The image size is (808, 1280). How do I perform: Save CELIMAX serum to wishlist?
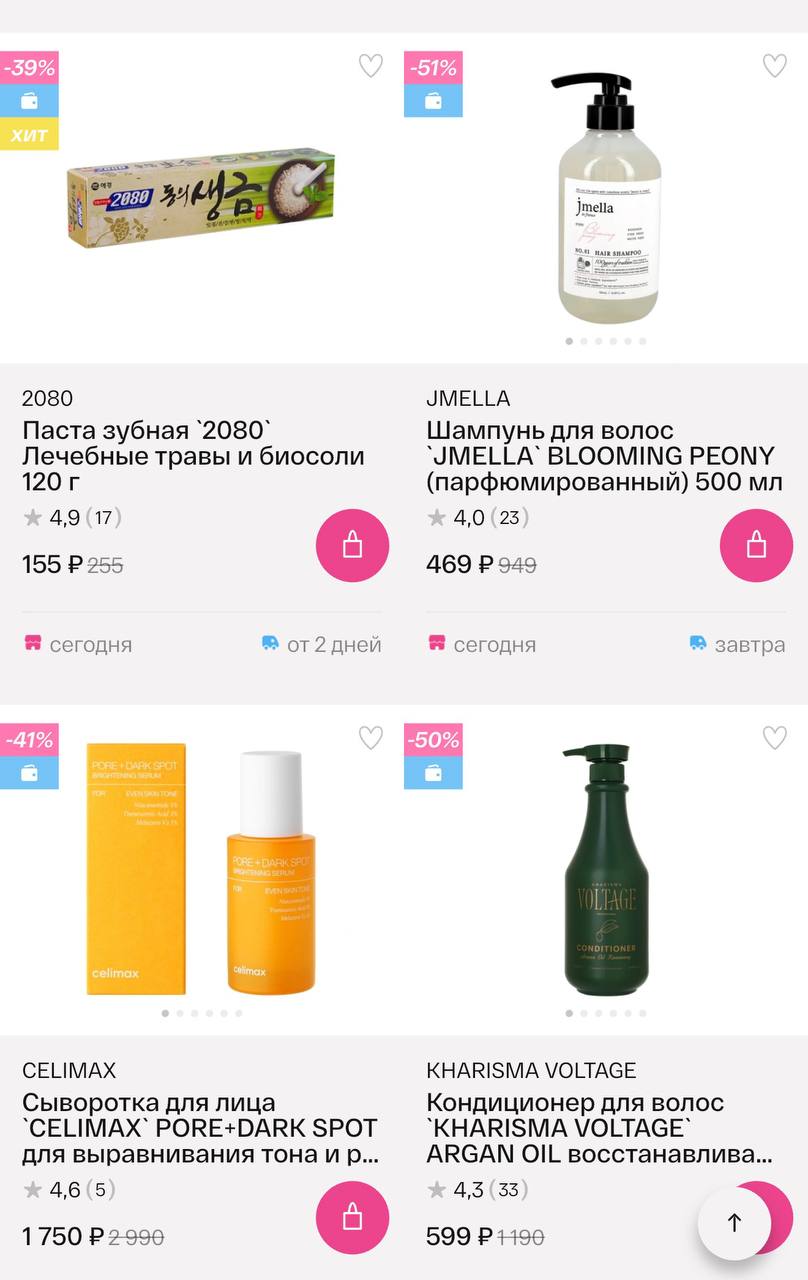coord(371,738)
